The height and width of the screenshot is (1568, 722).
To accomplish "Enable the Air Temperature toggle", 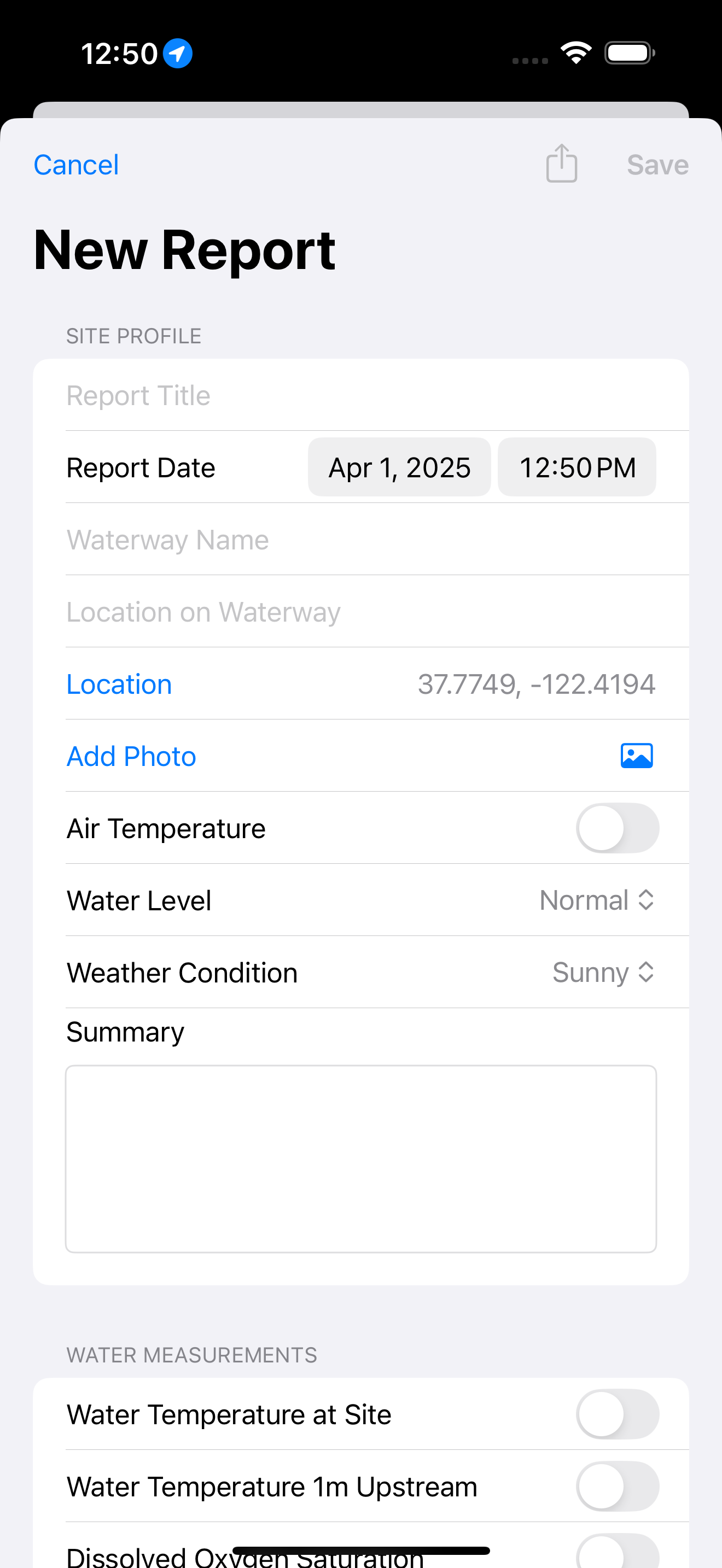I will [618, 828].
